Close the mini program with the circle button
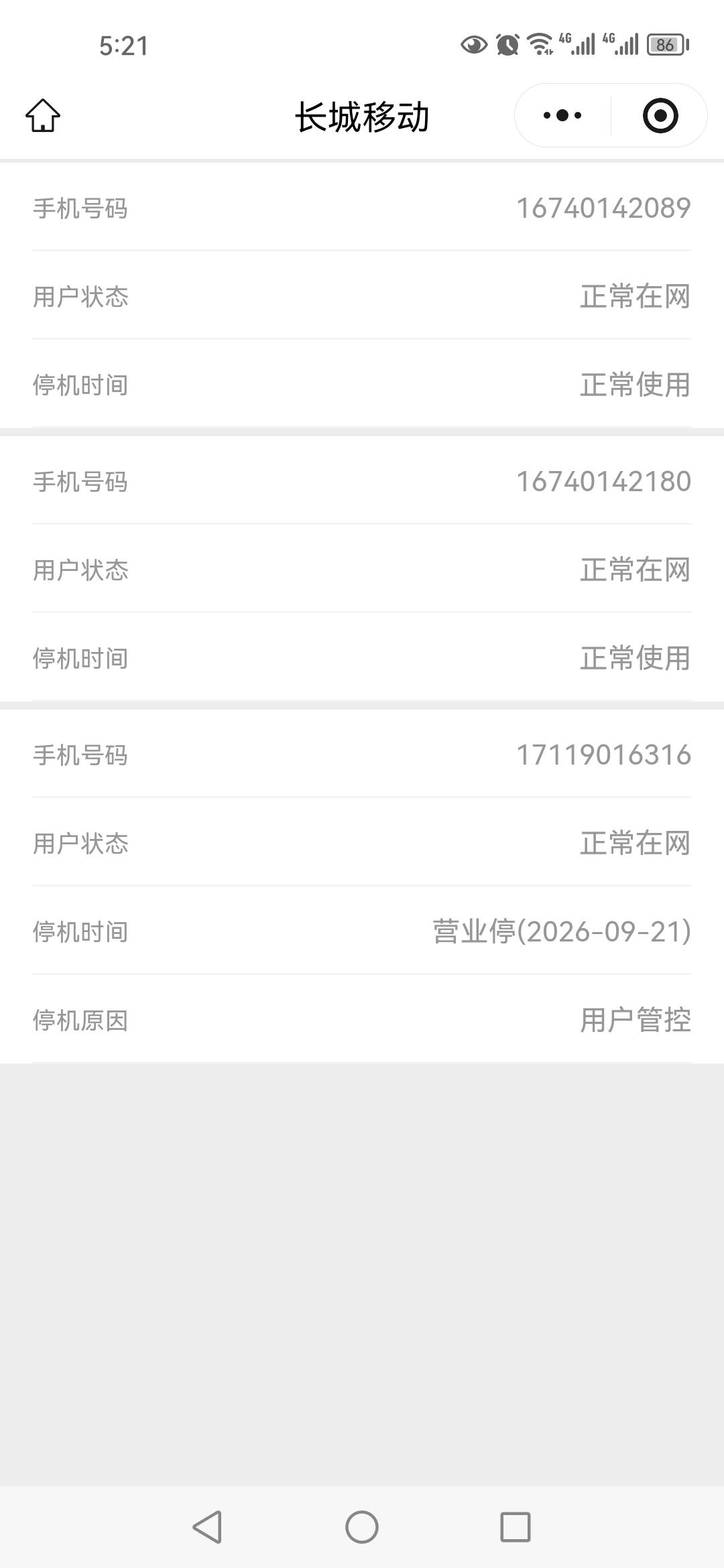The image size is (724, 1568). 660,115
